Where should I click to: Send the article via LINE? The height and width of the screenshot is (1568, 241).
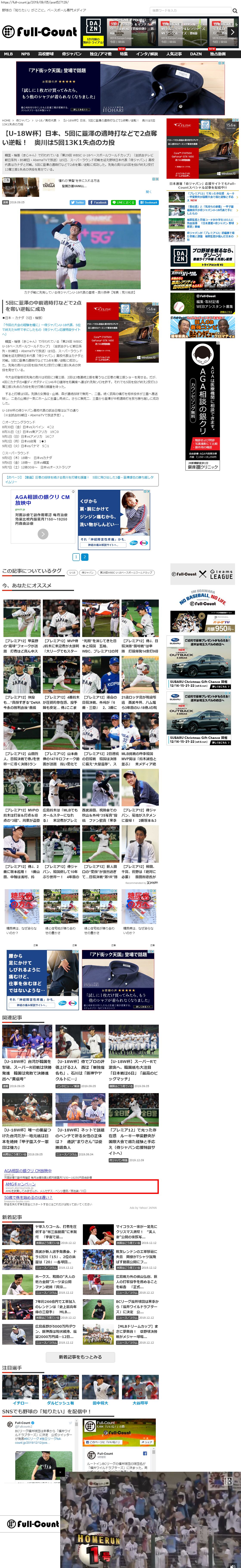coord(124,202)
